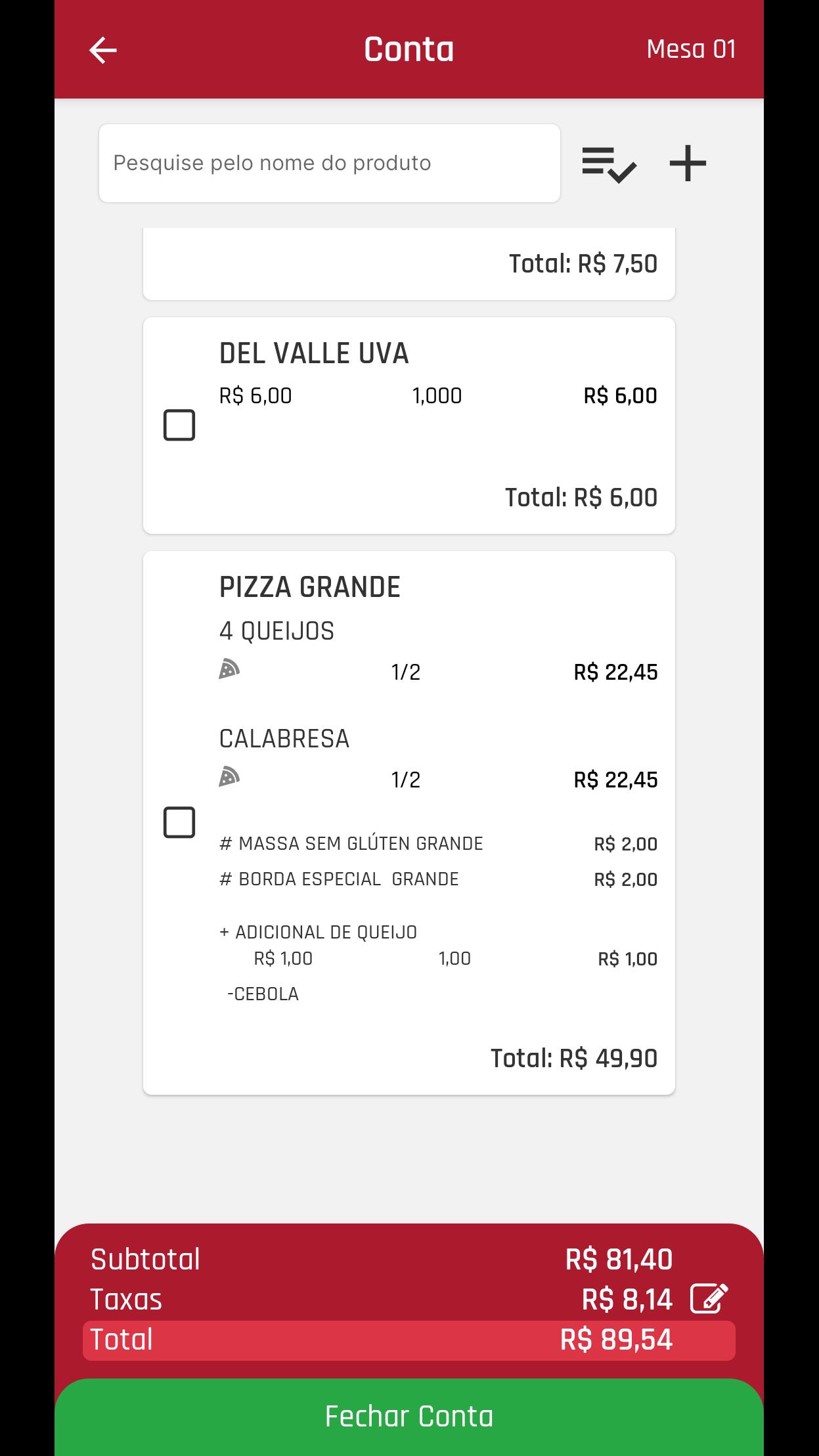Tap Fechar Conta button
Image resolution: width=819 pixels, height=1456 pixels.
pos(409,1417)
